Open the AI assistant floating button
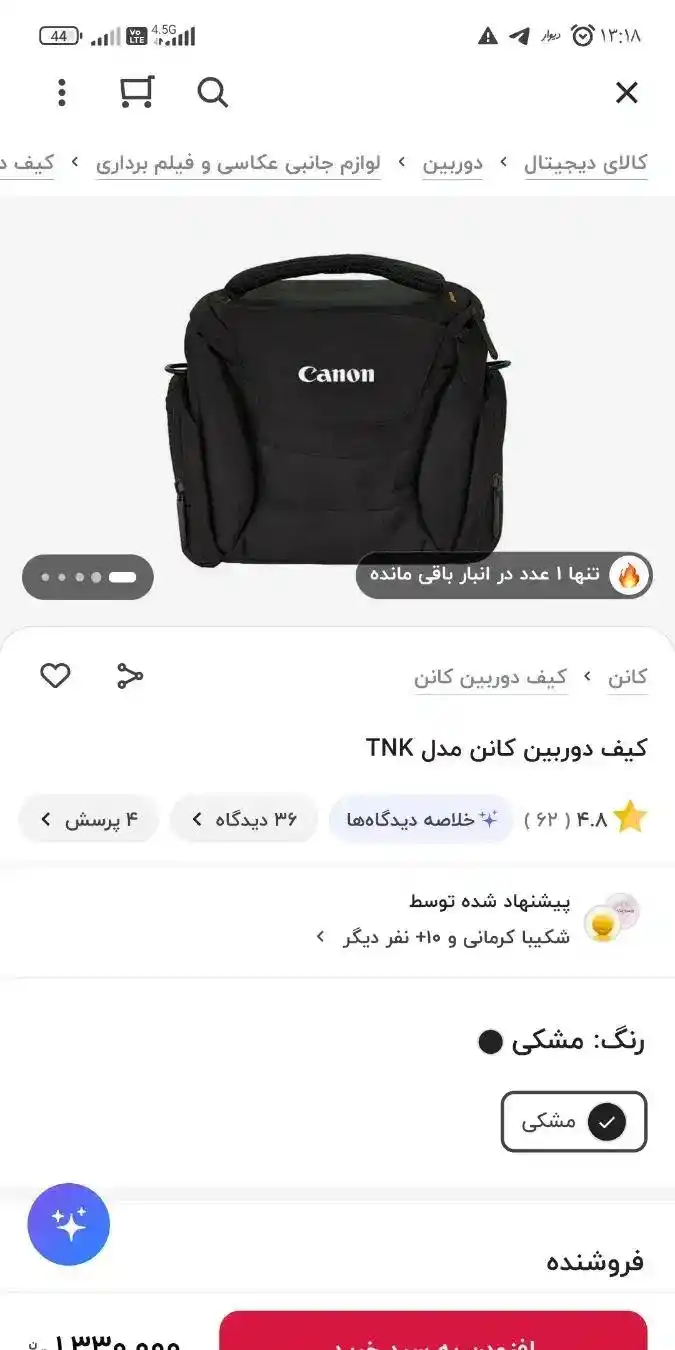 [x=69, y=1224]
